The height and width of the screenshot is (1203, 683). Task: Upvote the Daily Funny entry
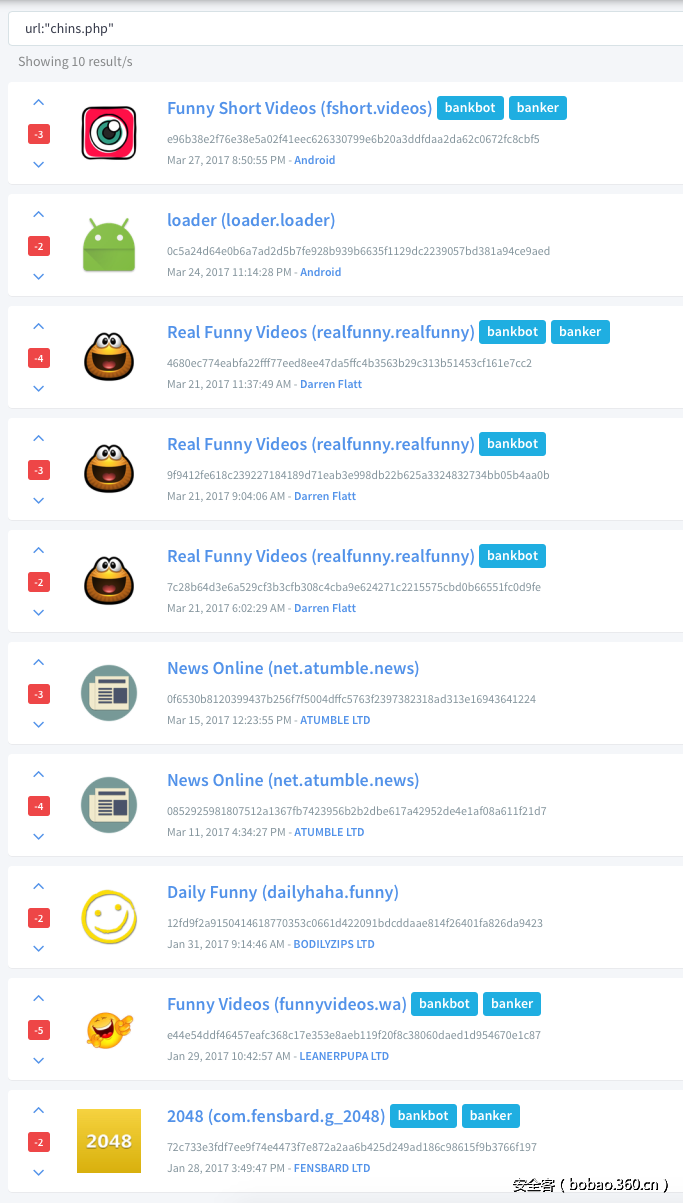[39, 887]
